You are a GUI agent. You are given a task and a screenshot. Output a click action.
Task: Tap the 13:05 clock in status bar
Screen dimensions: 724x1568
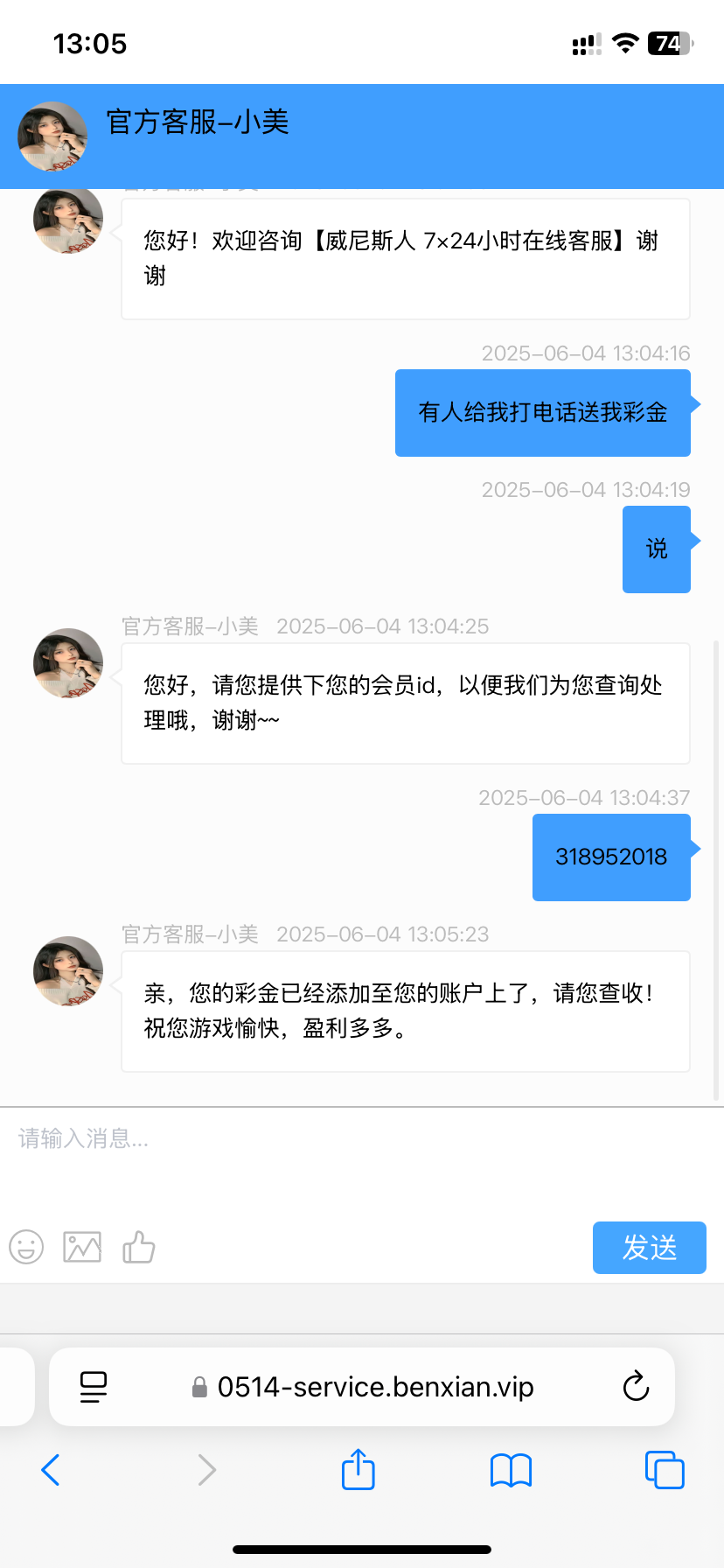click(92, 43)
